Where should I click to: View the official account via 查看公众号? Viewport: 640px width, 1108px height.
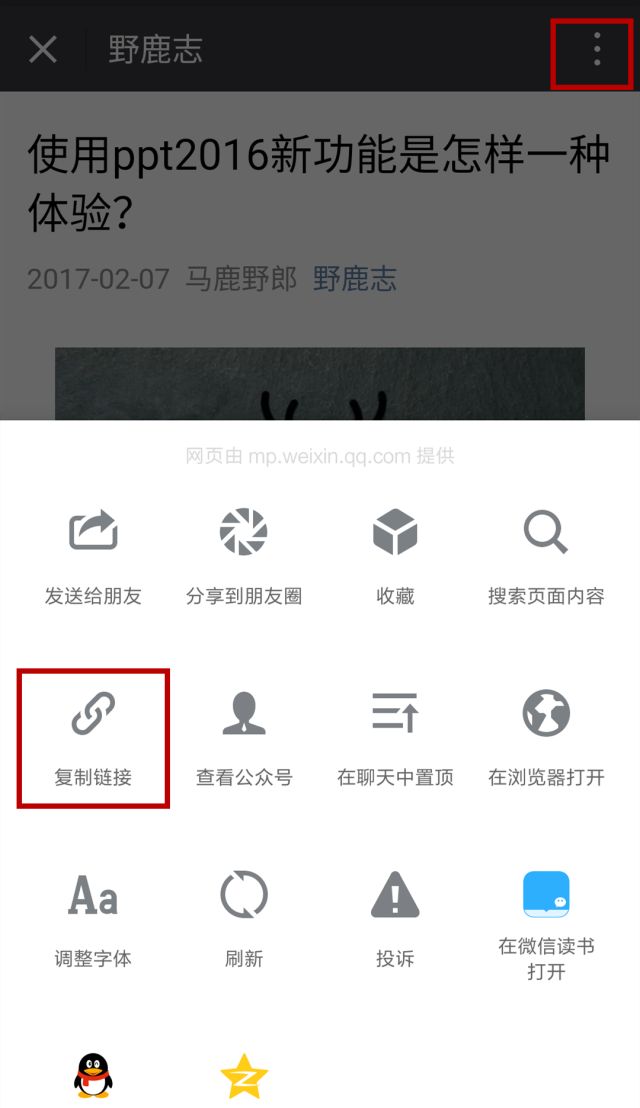pyautogui.click(x=244, y=738)
